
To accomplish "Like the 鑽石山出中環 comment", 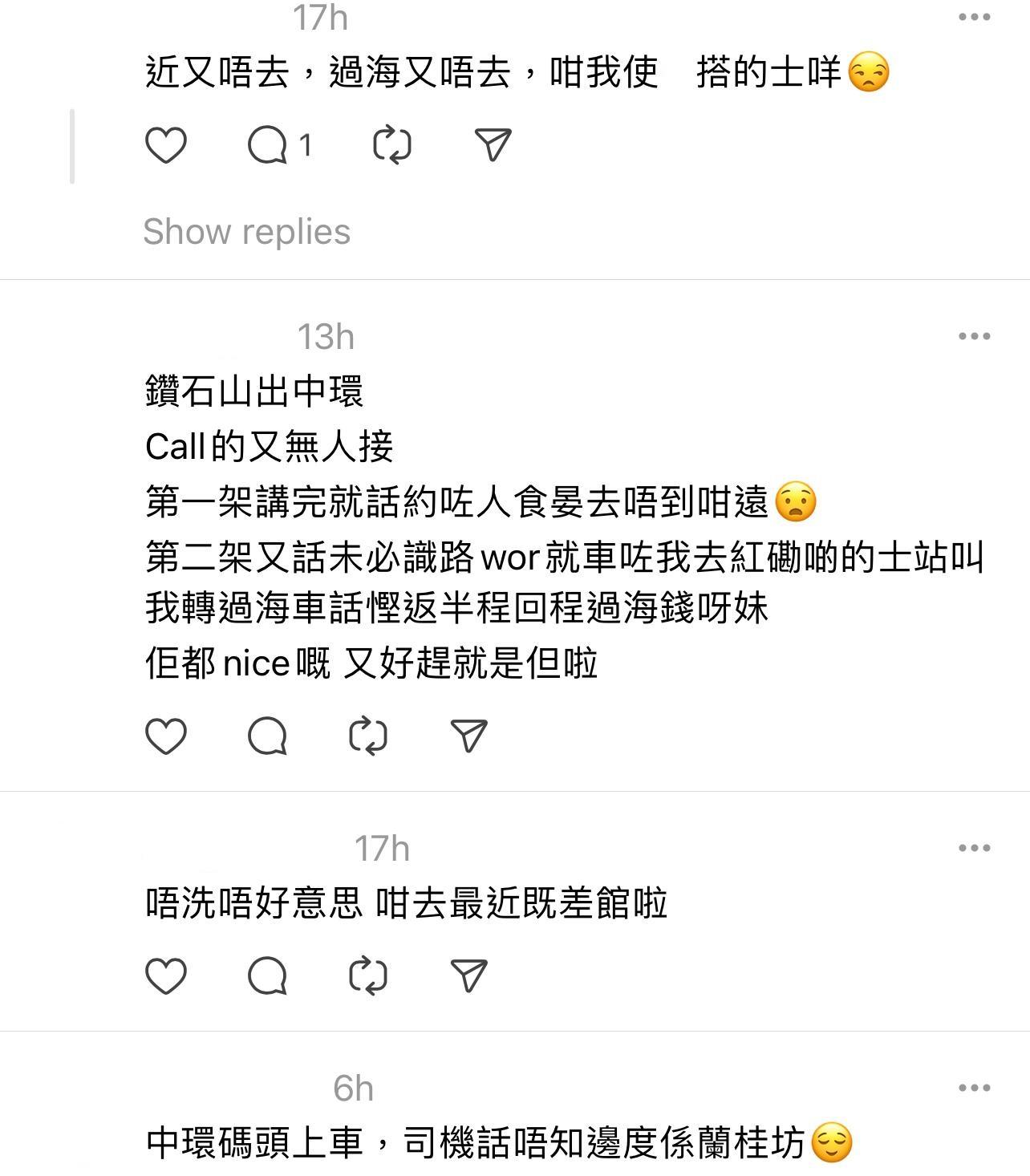I will (x=166, y=736).
